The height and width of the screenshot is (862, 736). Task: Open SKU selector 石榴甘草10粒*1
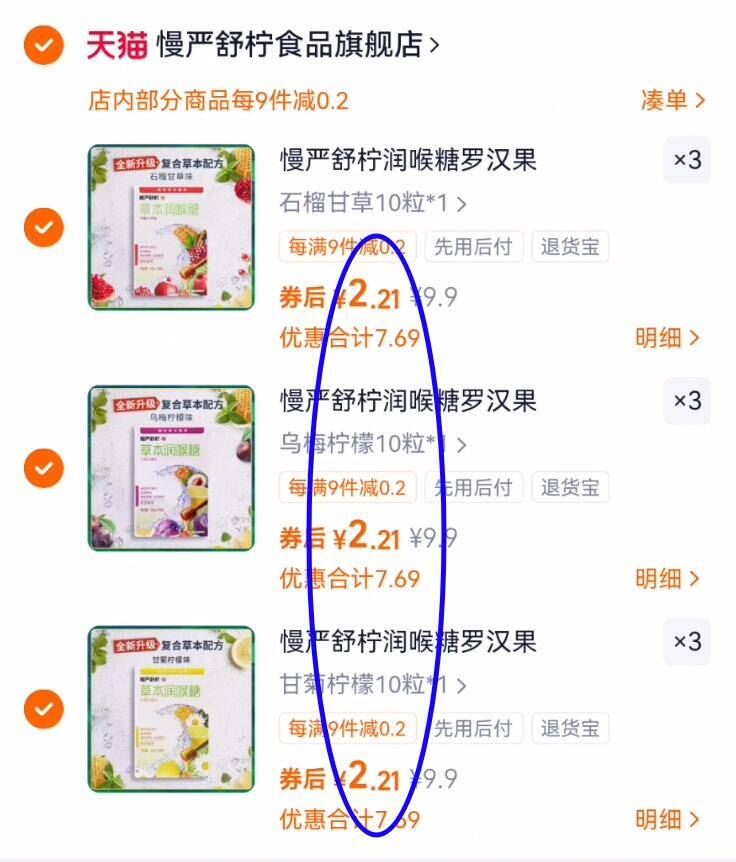tap(370, 205)
